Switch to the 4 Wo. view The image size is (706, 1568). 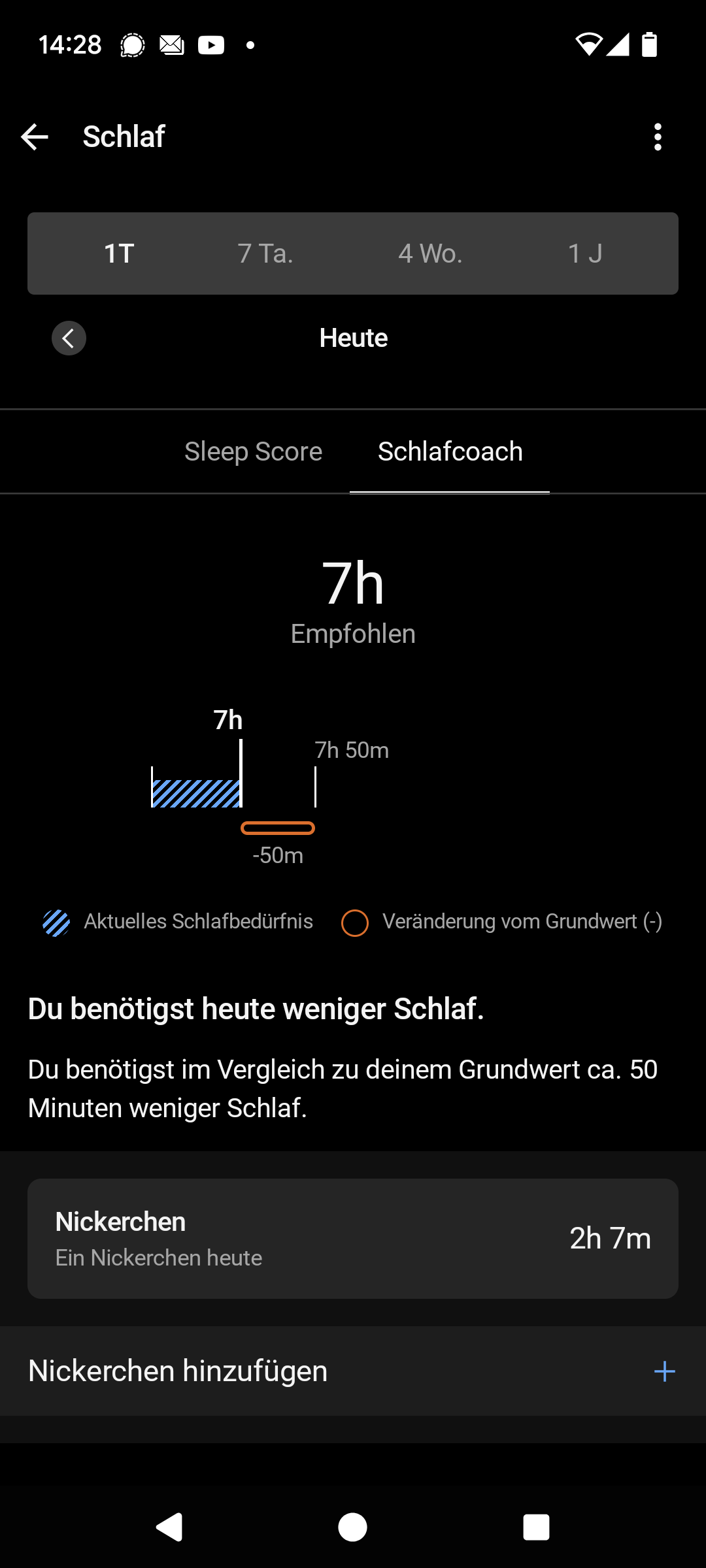430,253
